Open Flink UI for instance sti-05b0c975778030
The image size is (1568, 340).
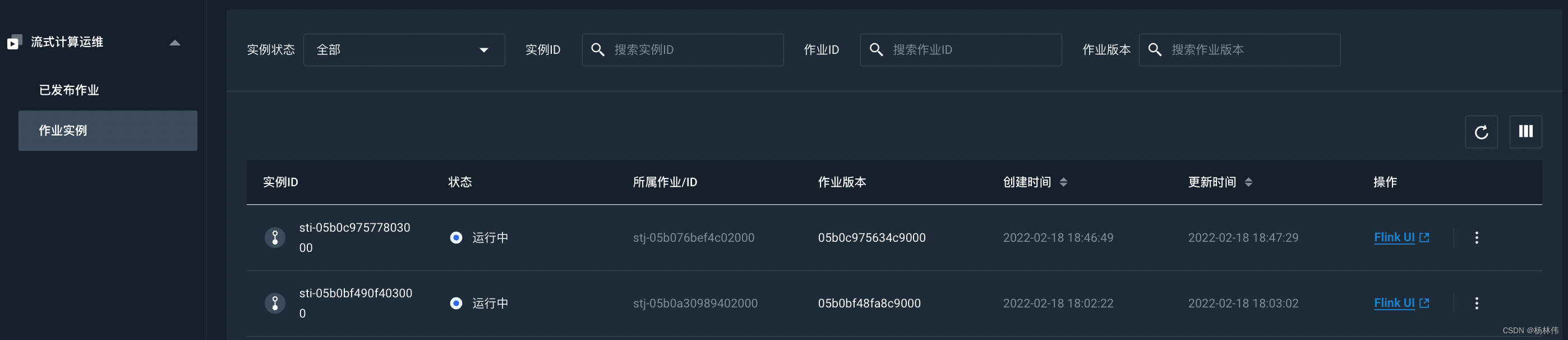click(x=1401, y=238)
